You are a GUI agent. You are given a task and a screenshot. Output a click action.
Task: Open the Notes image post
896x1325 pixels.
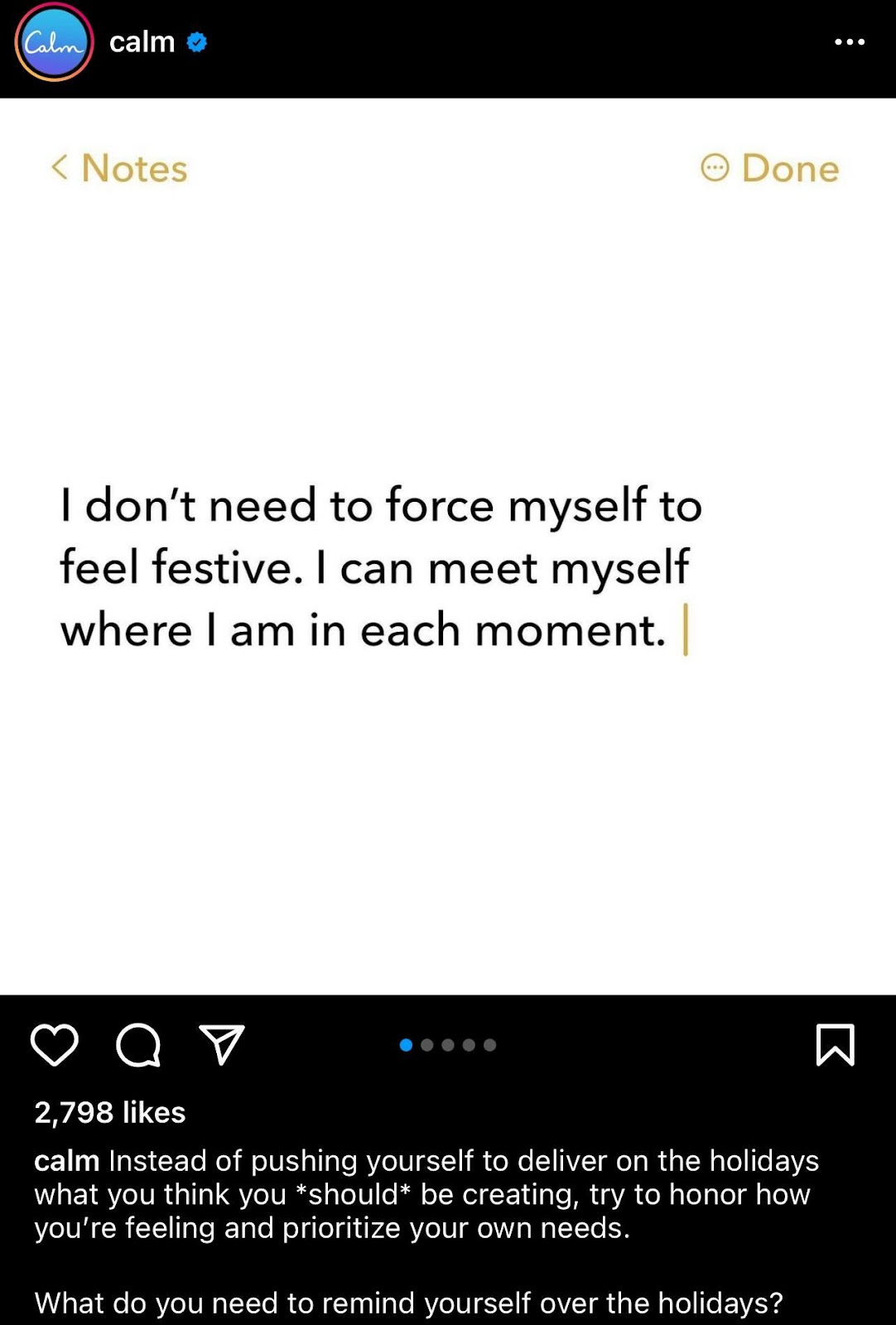click(447, 547)
